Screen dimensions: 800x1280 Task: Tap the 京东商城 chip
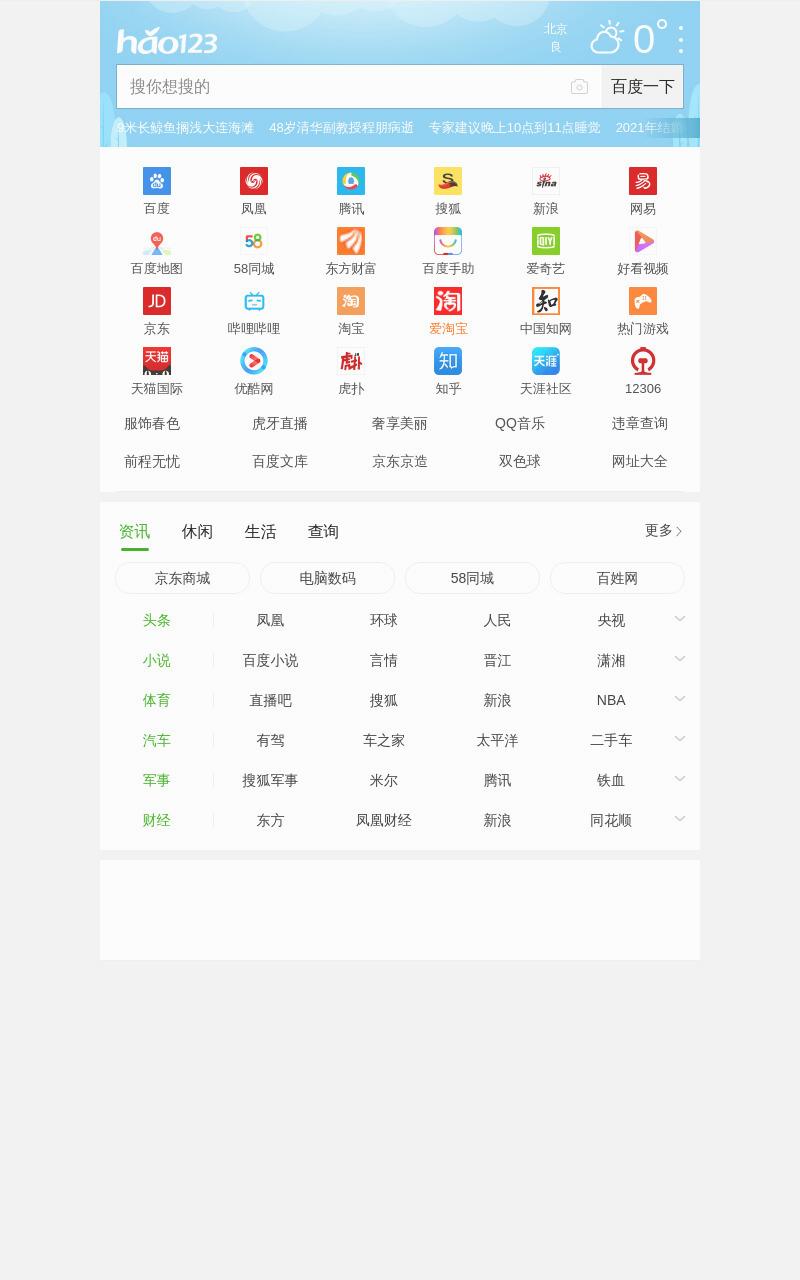(x=182, y=578)
